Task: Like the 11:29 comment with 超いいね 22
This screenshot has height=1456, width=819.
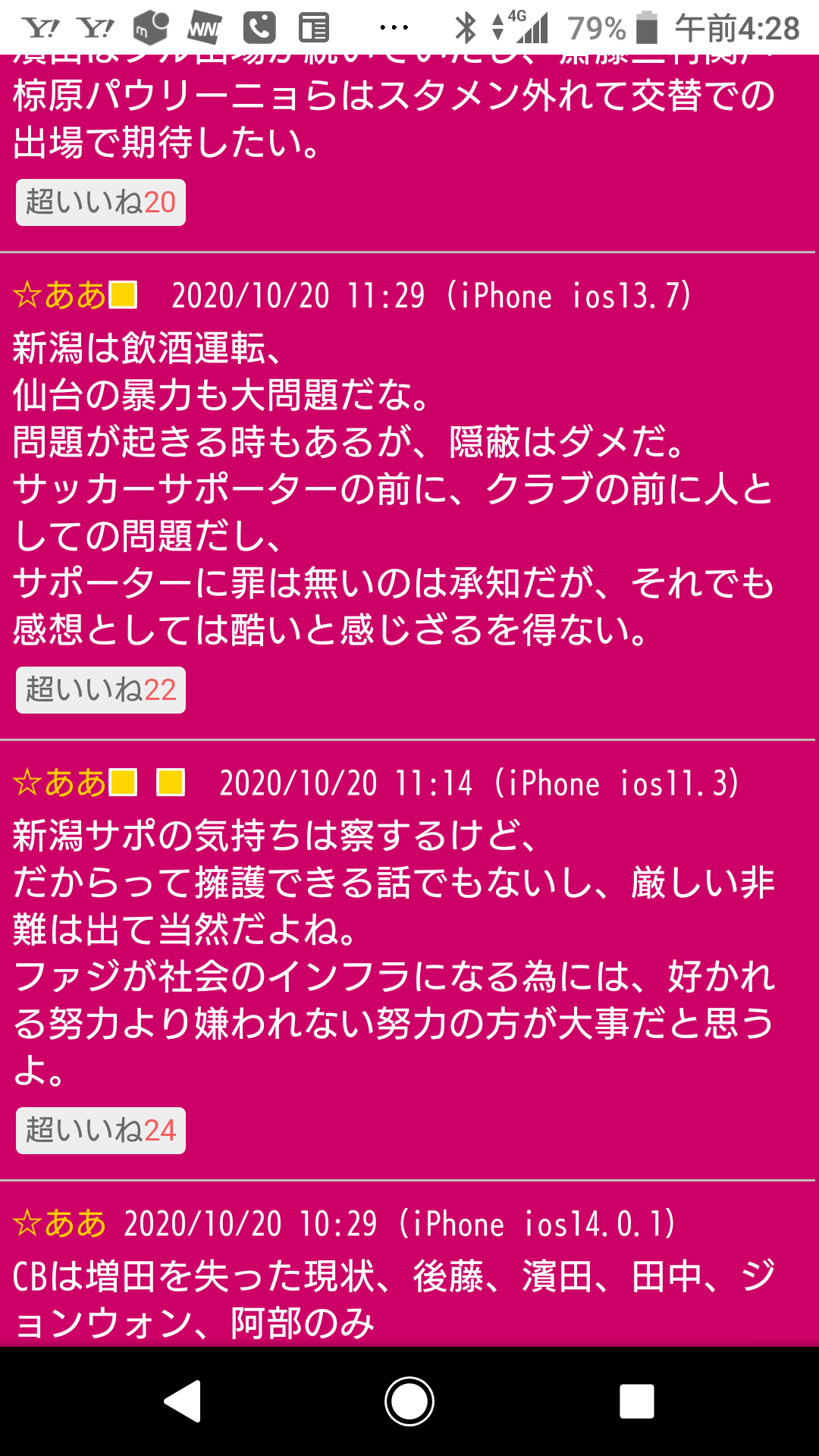Action: click(101, 690)
